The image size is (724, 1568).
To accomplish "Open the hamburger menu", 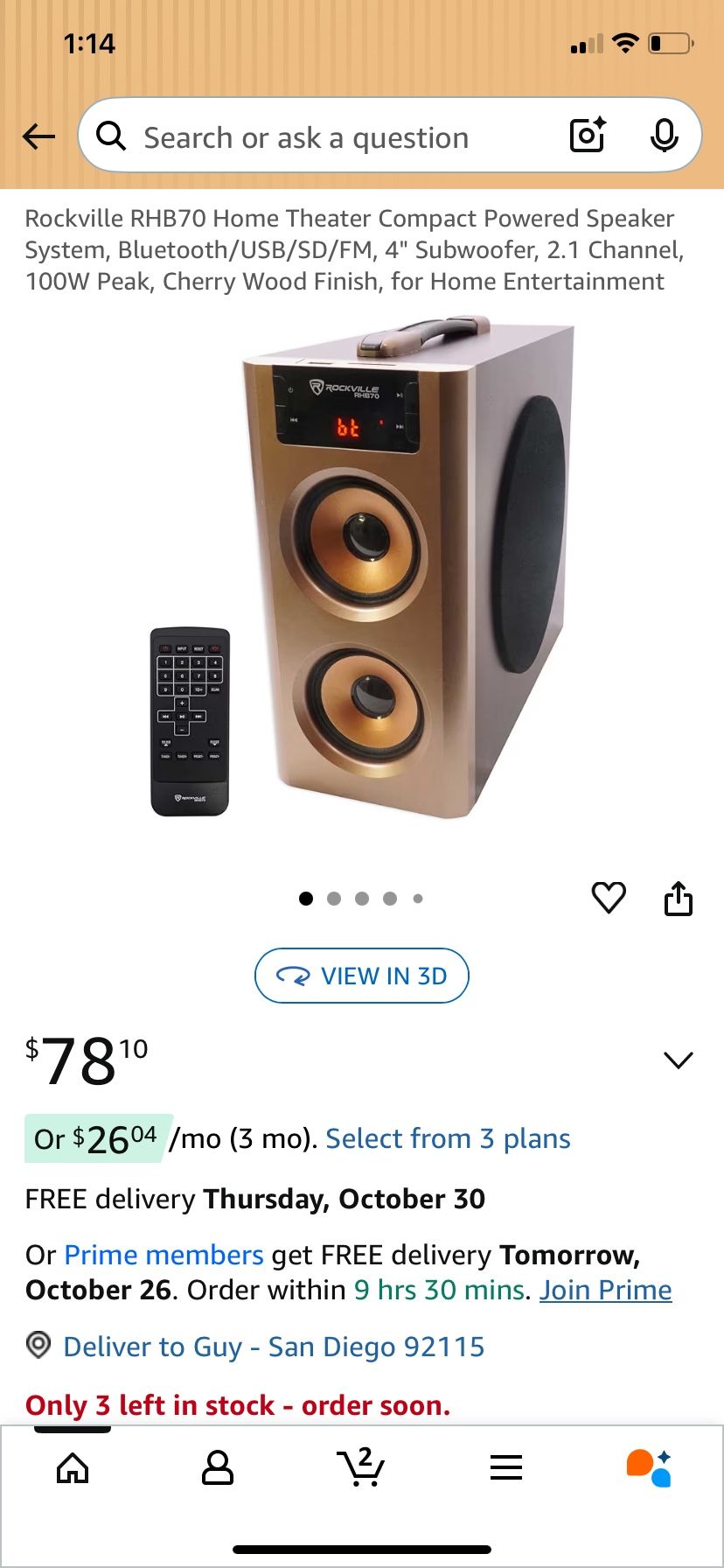I will (x=506, y=1467).
